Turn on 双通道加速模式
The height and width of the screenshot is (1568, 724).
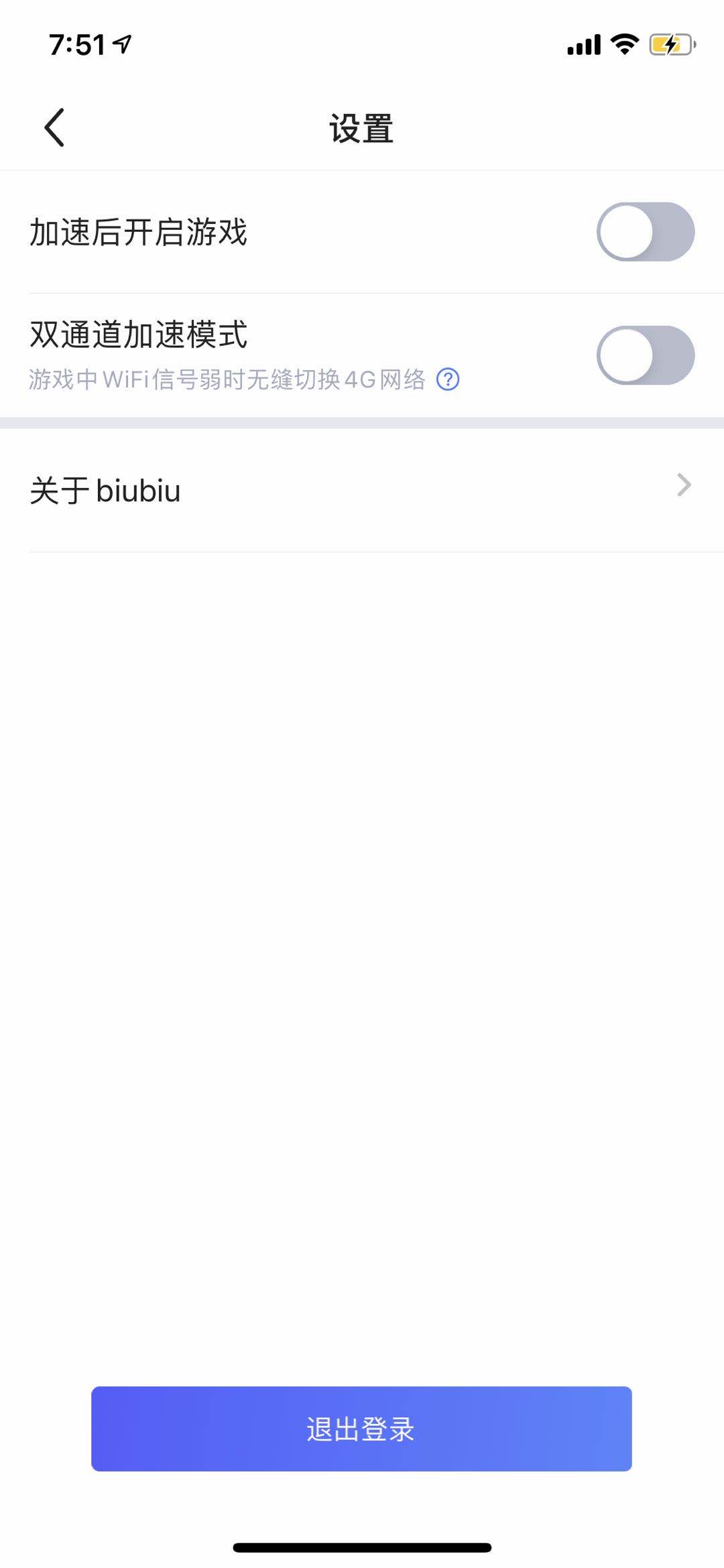pos(645,355)
